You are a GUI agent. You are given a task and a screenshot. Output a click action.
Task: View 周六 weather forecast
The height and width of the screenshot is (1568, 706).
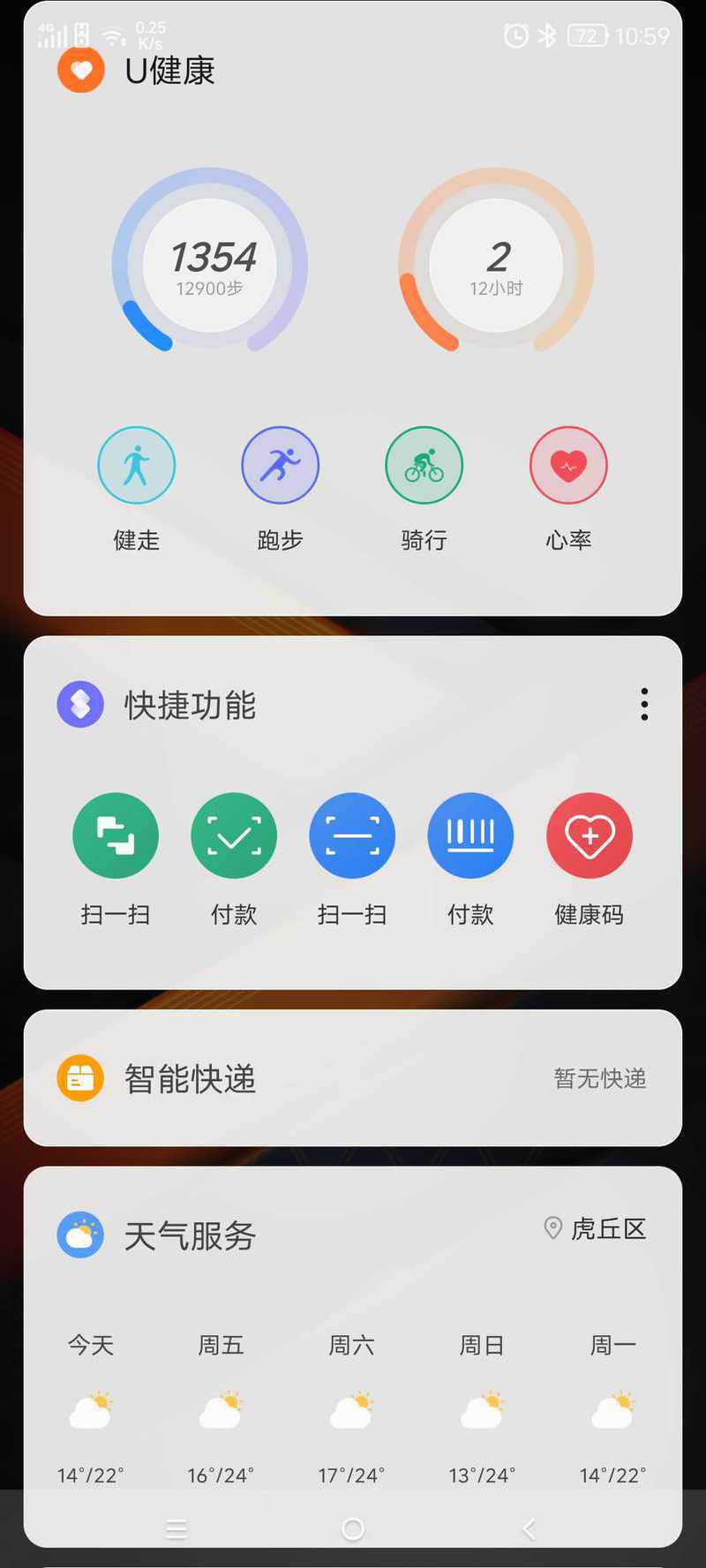click(x=351, y=1407)
